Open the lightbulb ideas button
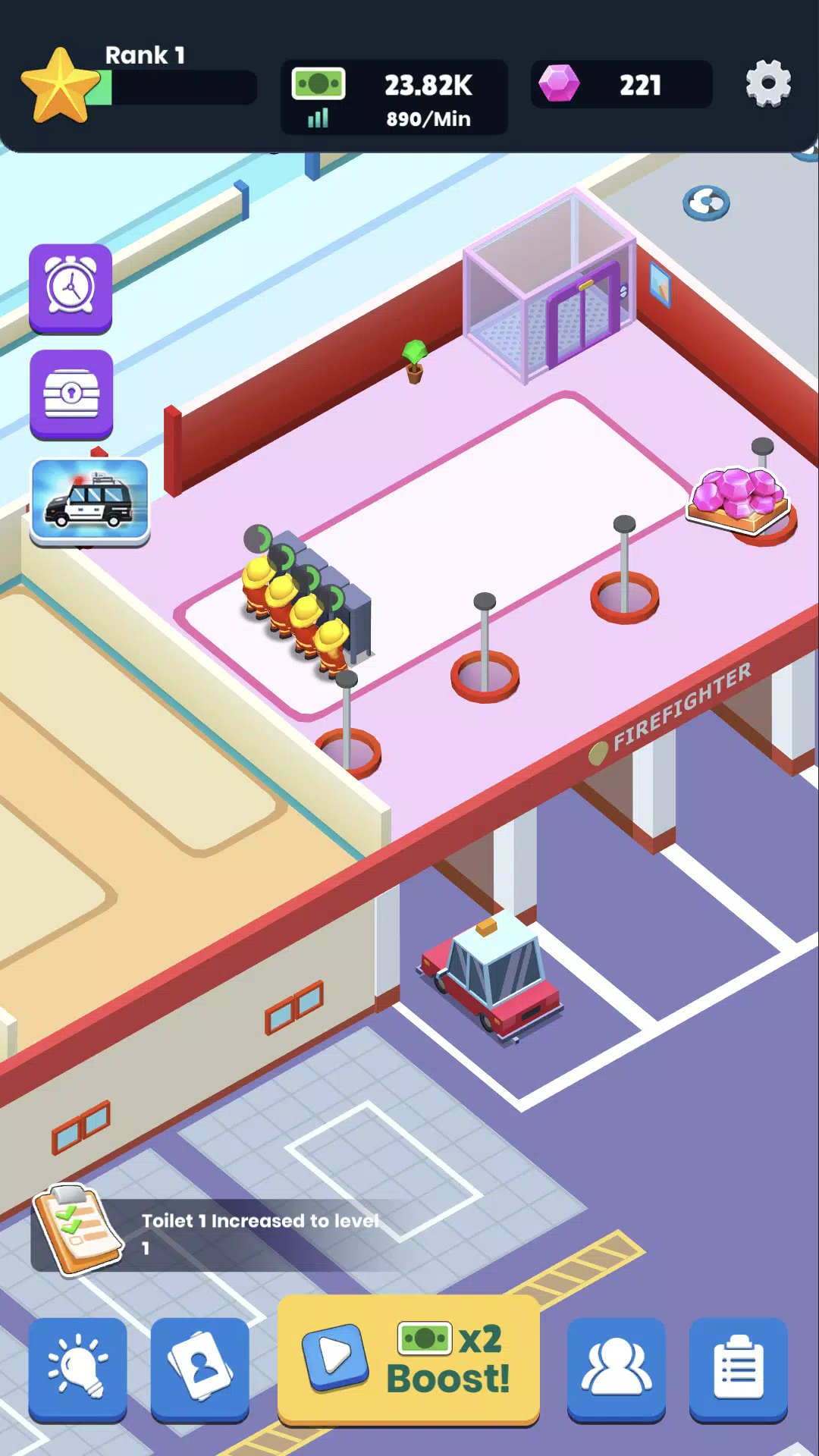Screen dimensions: 819x1456 [77, 1367]
